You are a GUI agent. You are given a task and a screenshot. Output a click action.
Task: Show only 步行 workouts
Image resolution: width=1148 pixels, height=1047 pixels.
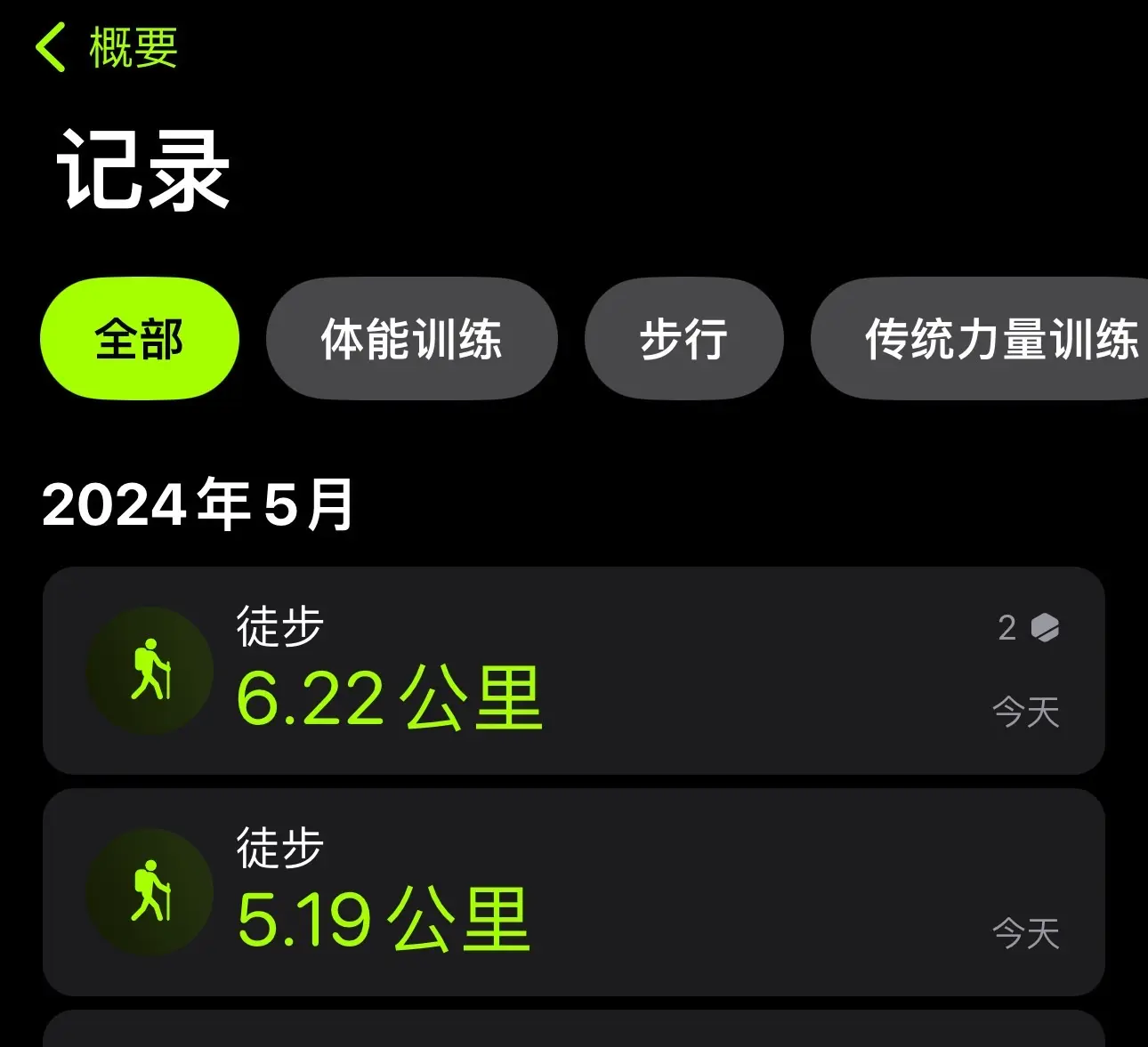tap(683, 339)
